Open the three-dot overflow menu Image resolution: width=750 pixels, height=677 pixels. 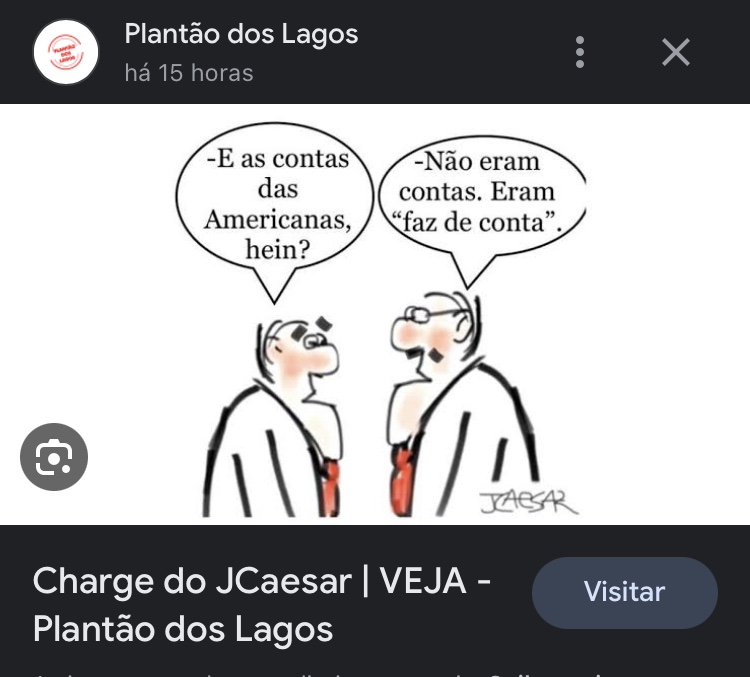tap(580, 52)
